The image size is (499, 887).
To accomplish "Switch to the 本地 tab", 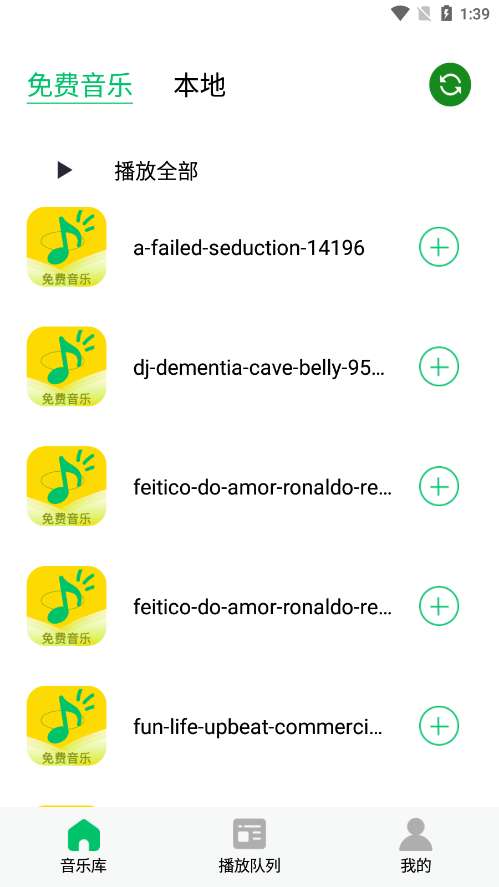I will 200,85.
